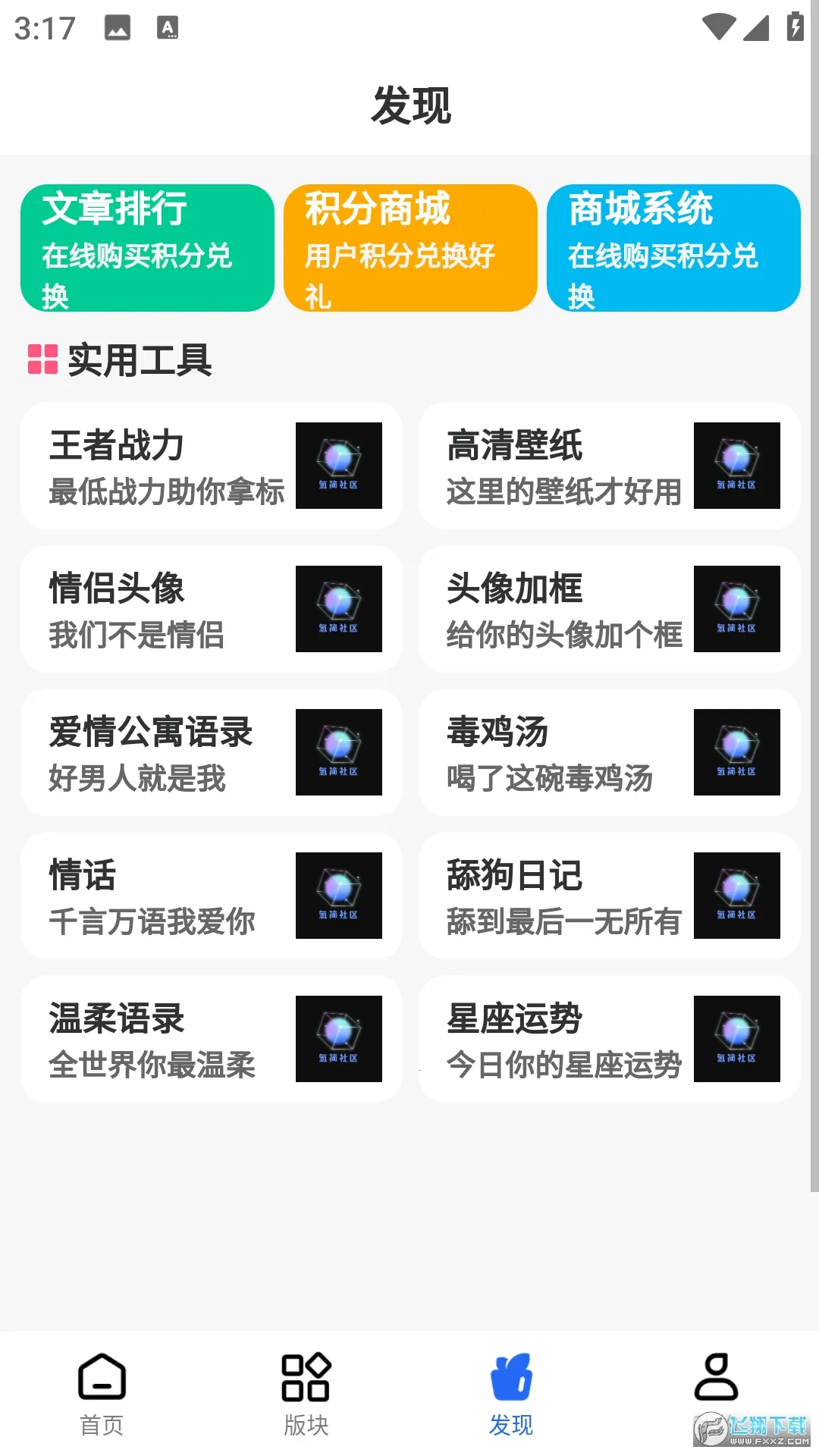
Task: Open the blue 商城系统 banner
Action: (673, 249)
